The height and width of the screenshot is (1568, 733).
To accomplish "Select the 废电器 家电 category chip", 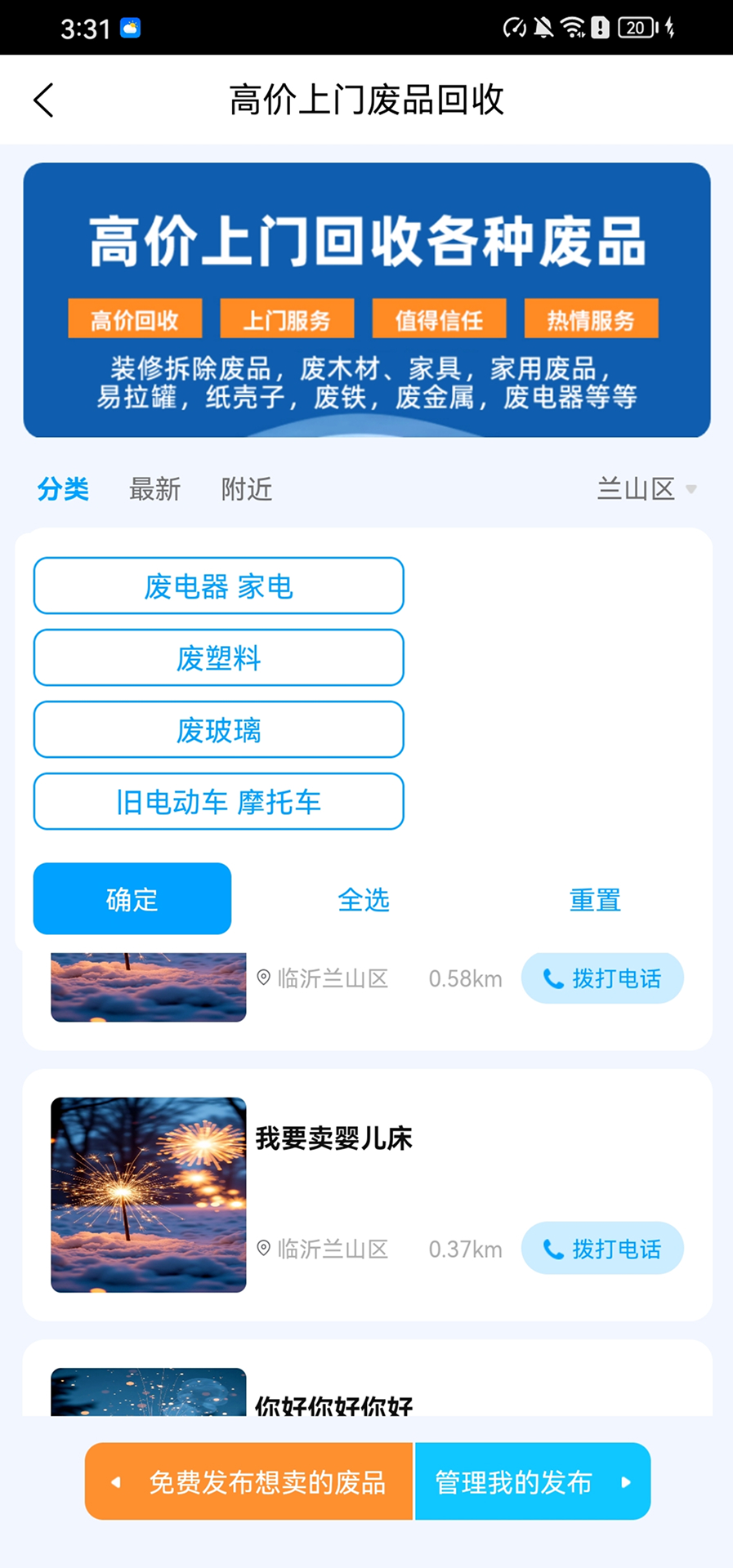I will (218, 586).
